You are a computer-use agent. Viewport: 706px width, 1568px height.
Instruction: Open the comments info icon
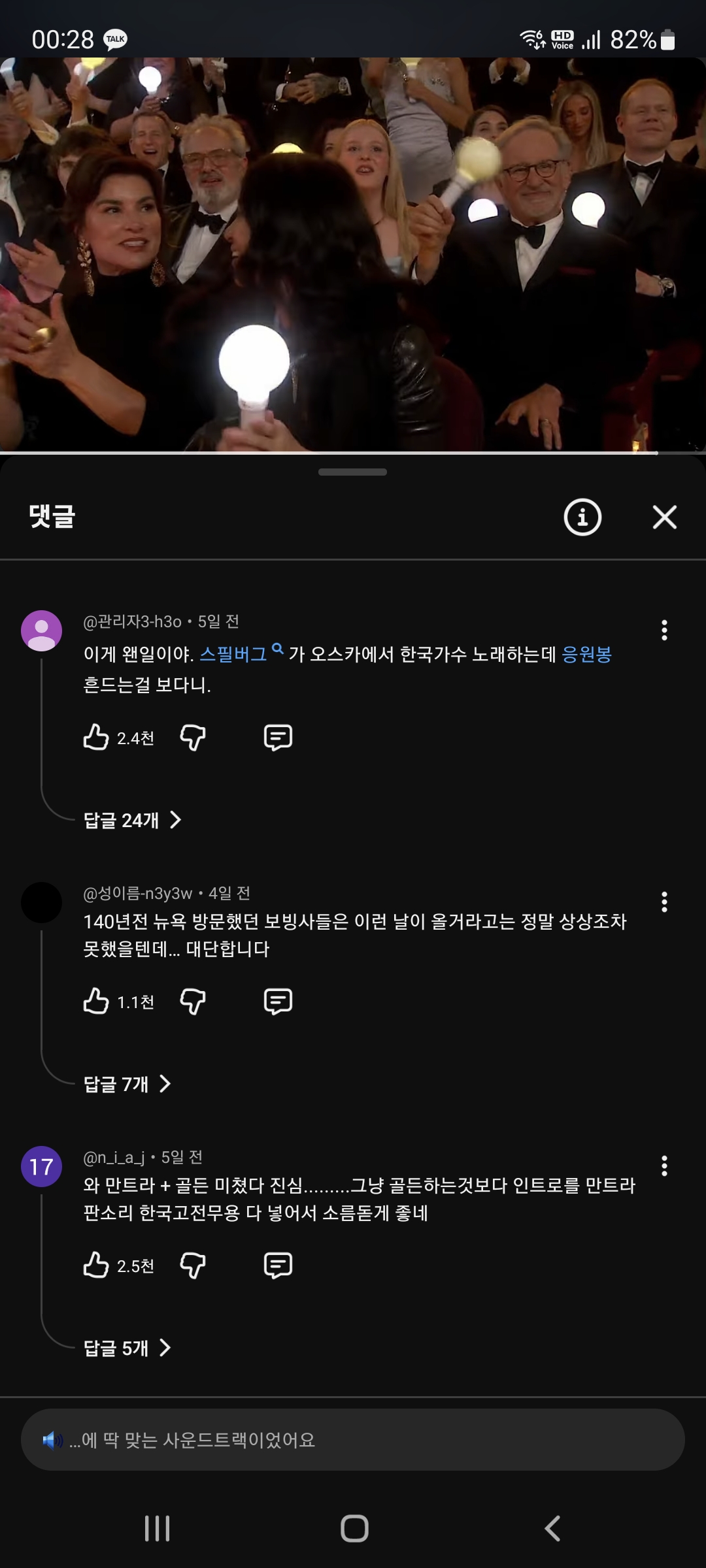pos(582,517)
